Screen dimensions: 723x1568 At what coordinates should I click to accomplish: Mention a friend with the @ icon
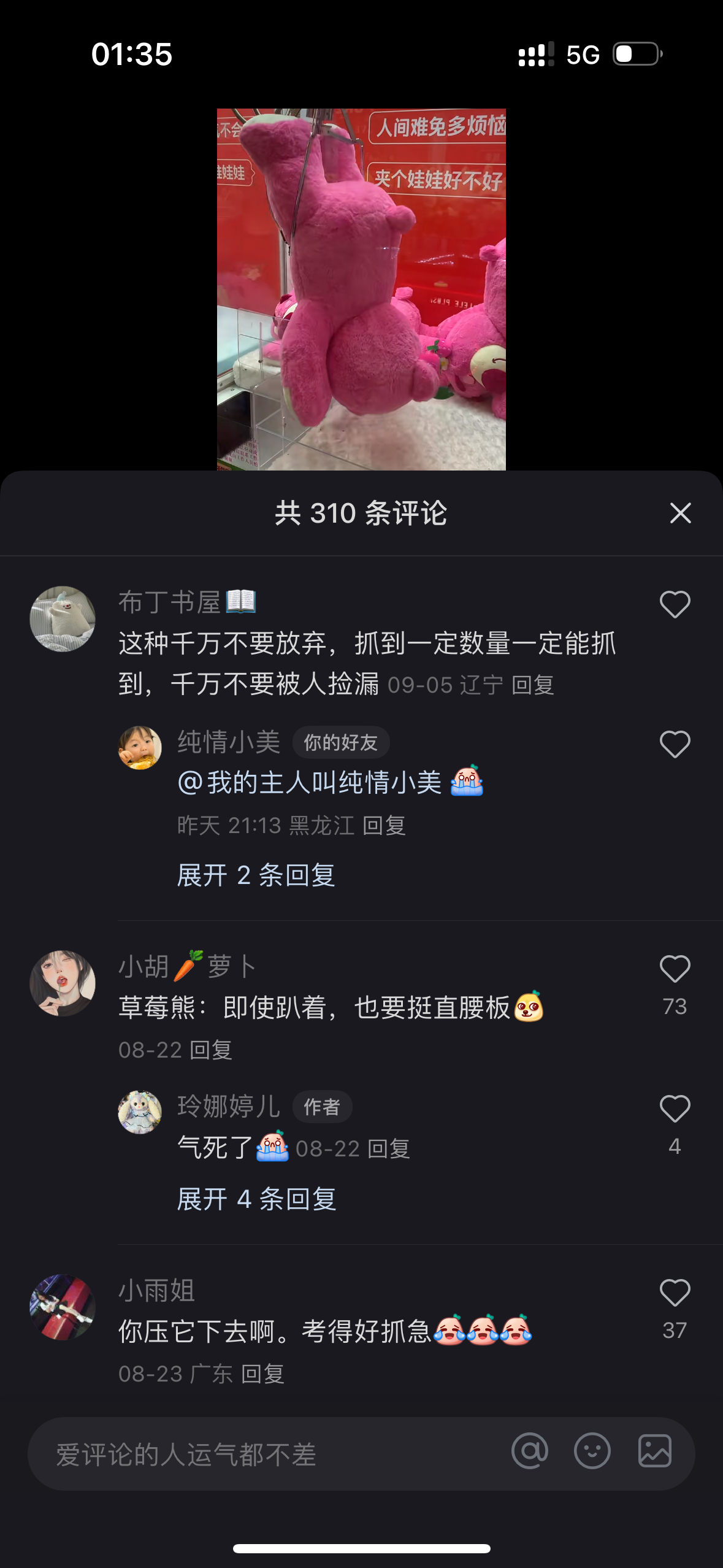(x=530, y=1451)
